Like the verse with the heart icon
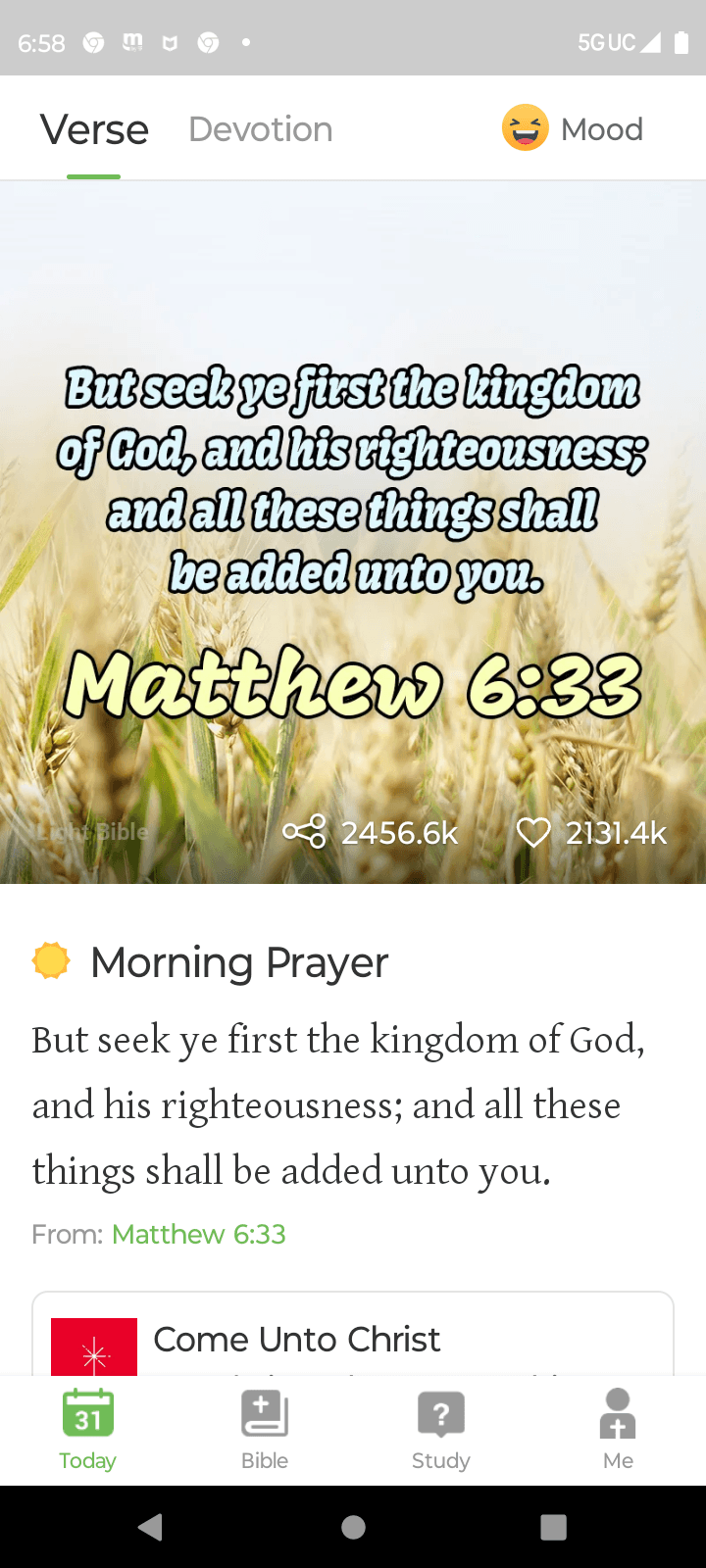This screenshot has height=1568, width=706. [x=591, y=832]
